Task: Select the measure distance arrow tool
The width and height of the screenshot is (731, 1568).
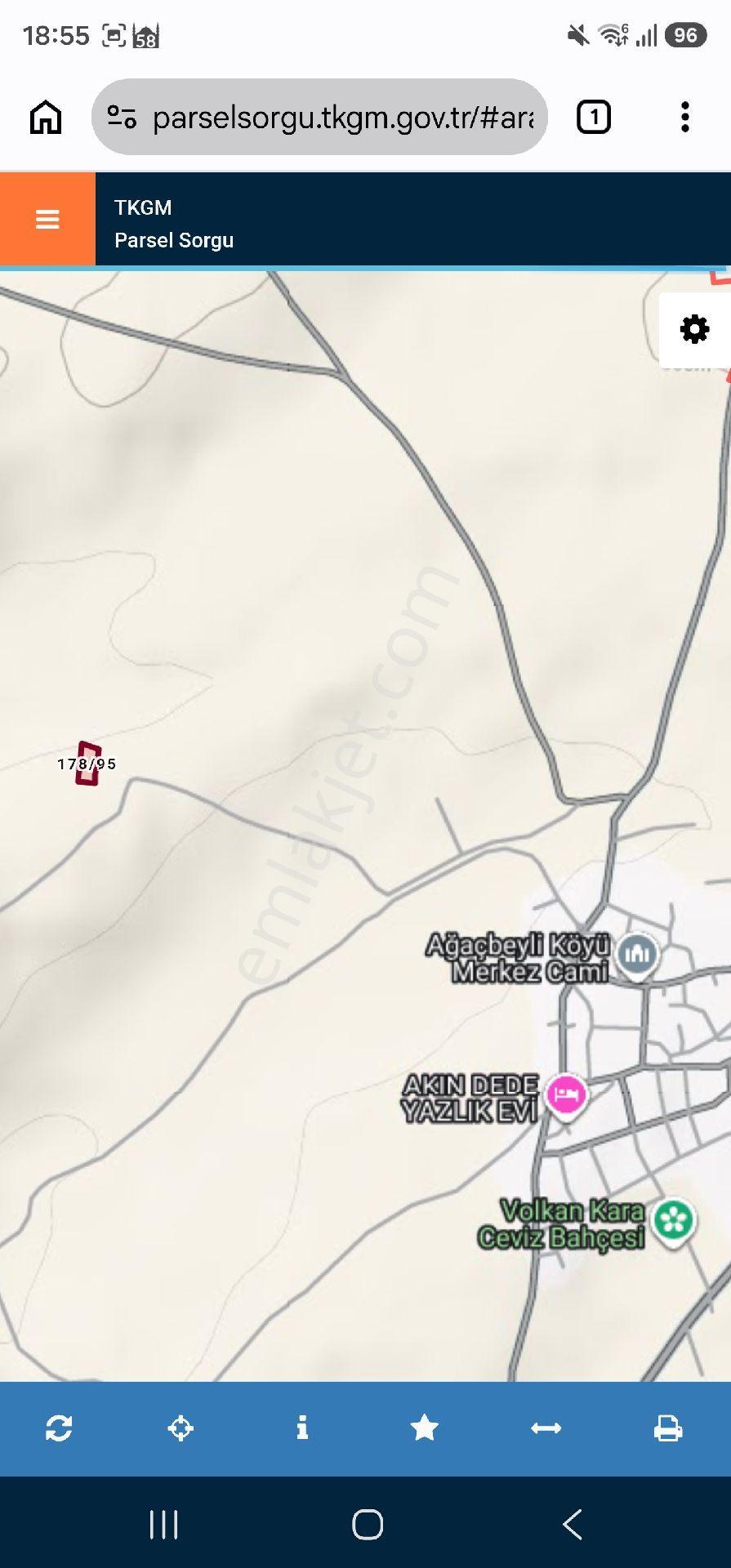Action: 546,1428
